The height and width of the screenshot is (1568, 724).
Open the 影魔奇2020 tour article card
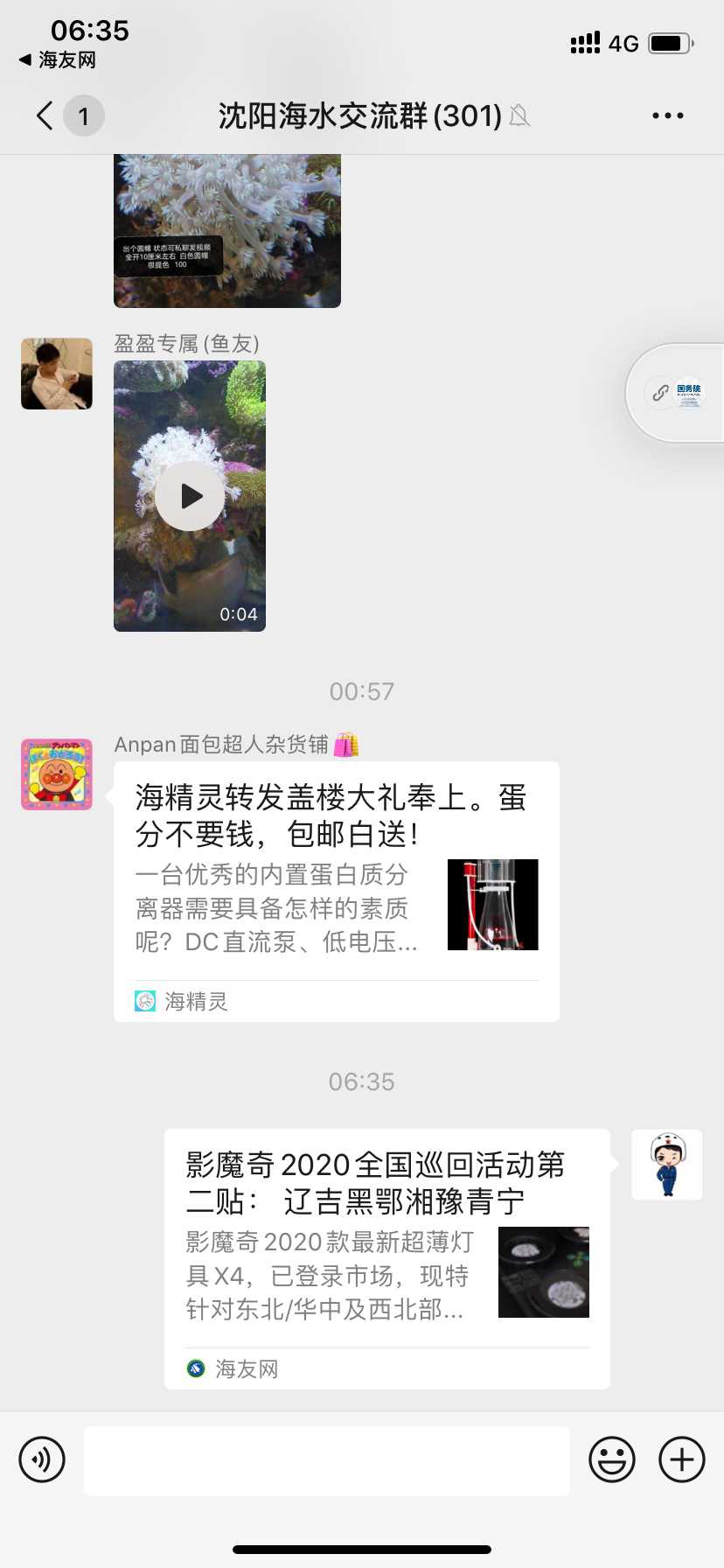pos(386,1258)
